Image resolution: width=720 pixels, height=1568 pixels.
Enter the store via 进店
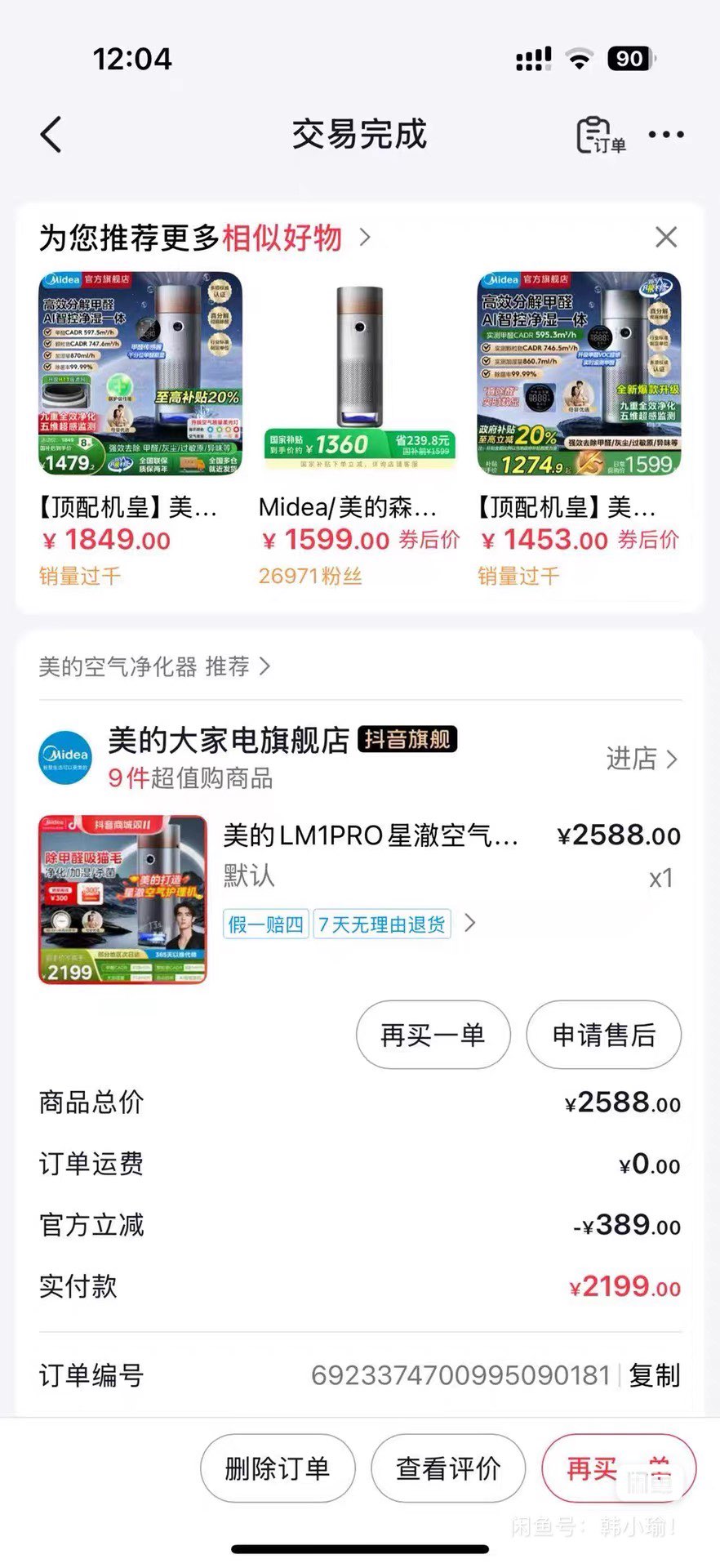point(642,759)
